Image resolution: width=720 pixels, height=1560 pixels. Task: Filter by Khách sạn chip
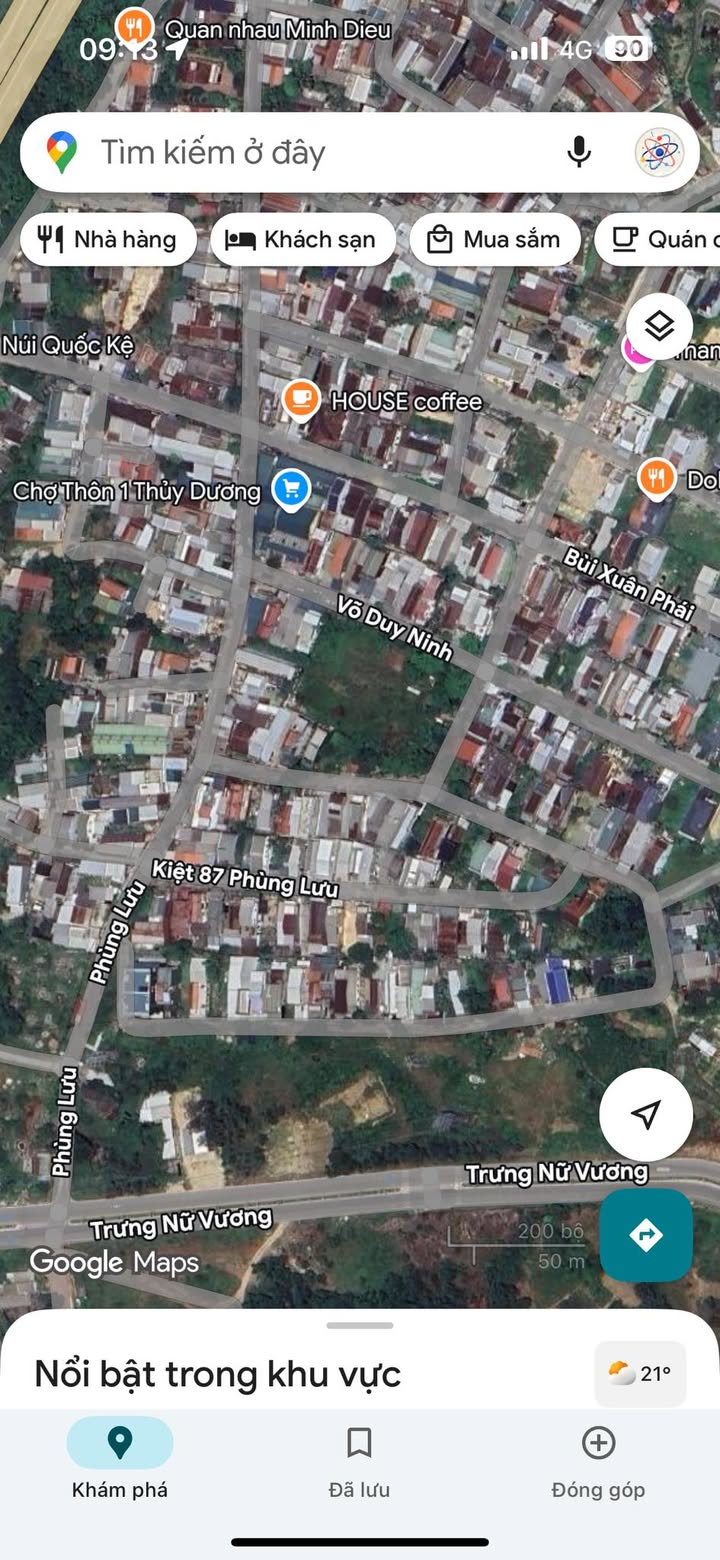[303, 239]
